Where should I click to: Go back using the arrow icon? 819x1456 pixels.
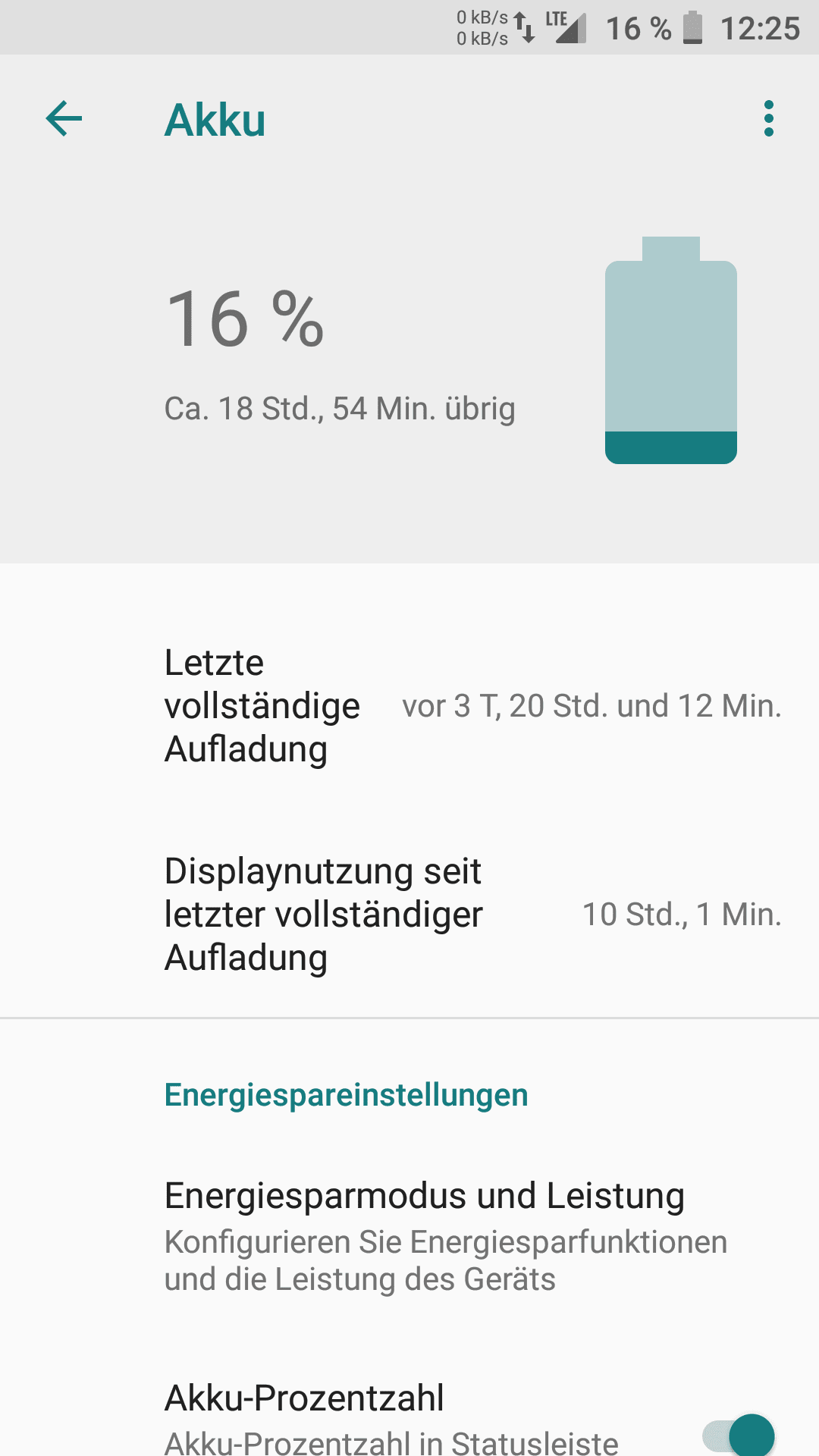coord(64,119)
